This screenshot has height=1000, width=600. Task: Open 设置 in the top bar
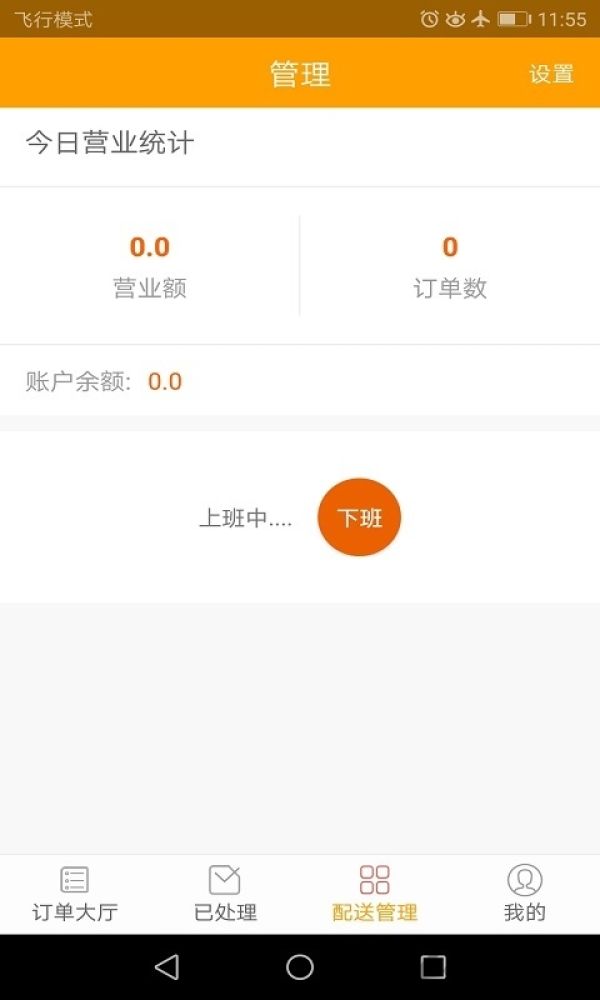tap(552, 74)
